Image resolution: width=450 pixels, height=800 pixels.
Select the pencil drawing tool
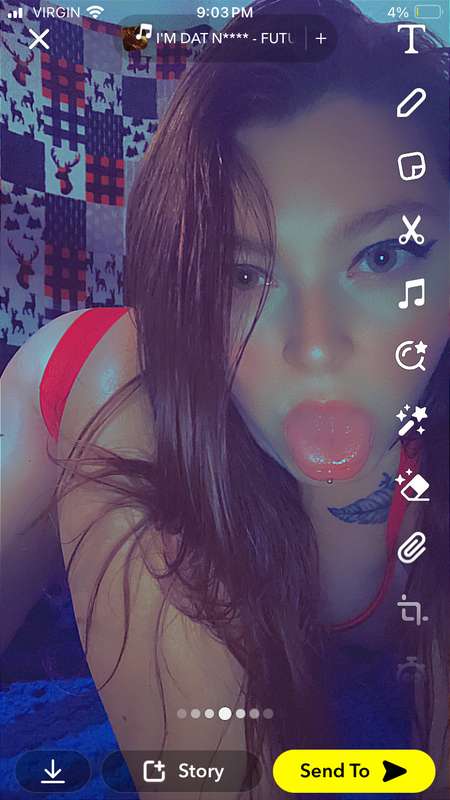pyautogui.click(x=412, y=103)
